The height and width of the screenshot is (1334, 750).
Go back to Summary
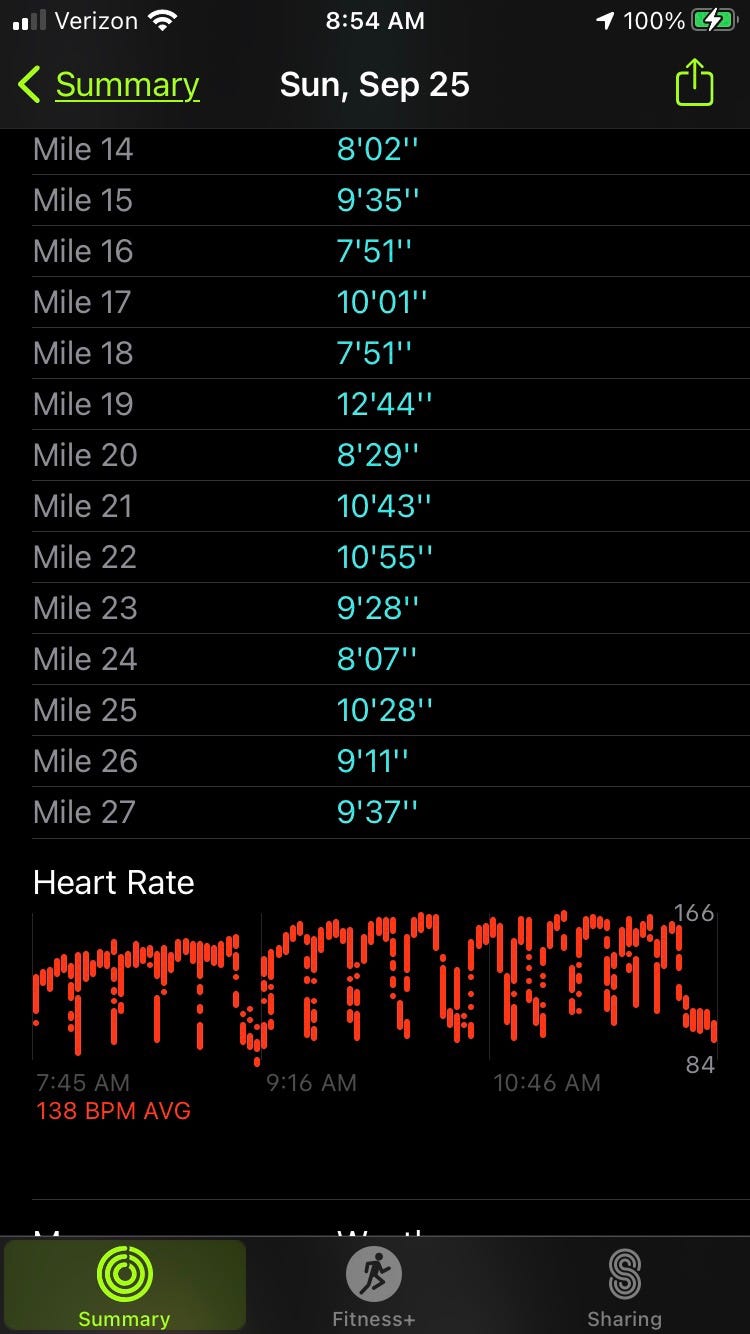point(108,85)
